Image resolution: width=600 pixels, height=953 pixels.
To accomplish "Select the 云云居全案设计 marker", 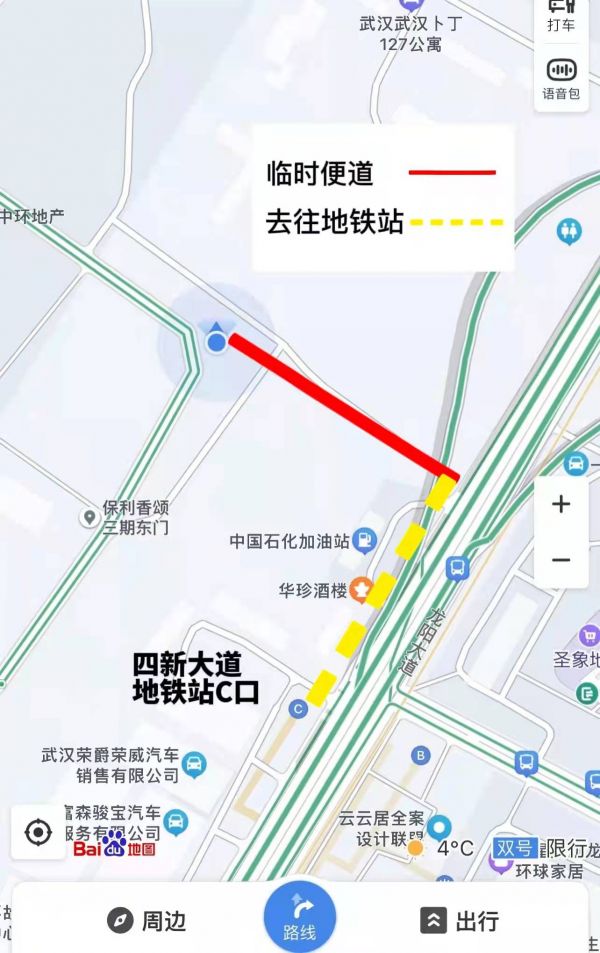I will 439,826.
